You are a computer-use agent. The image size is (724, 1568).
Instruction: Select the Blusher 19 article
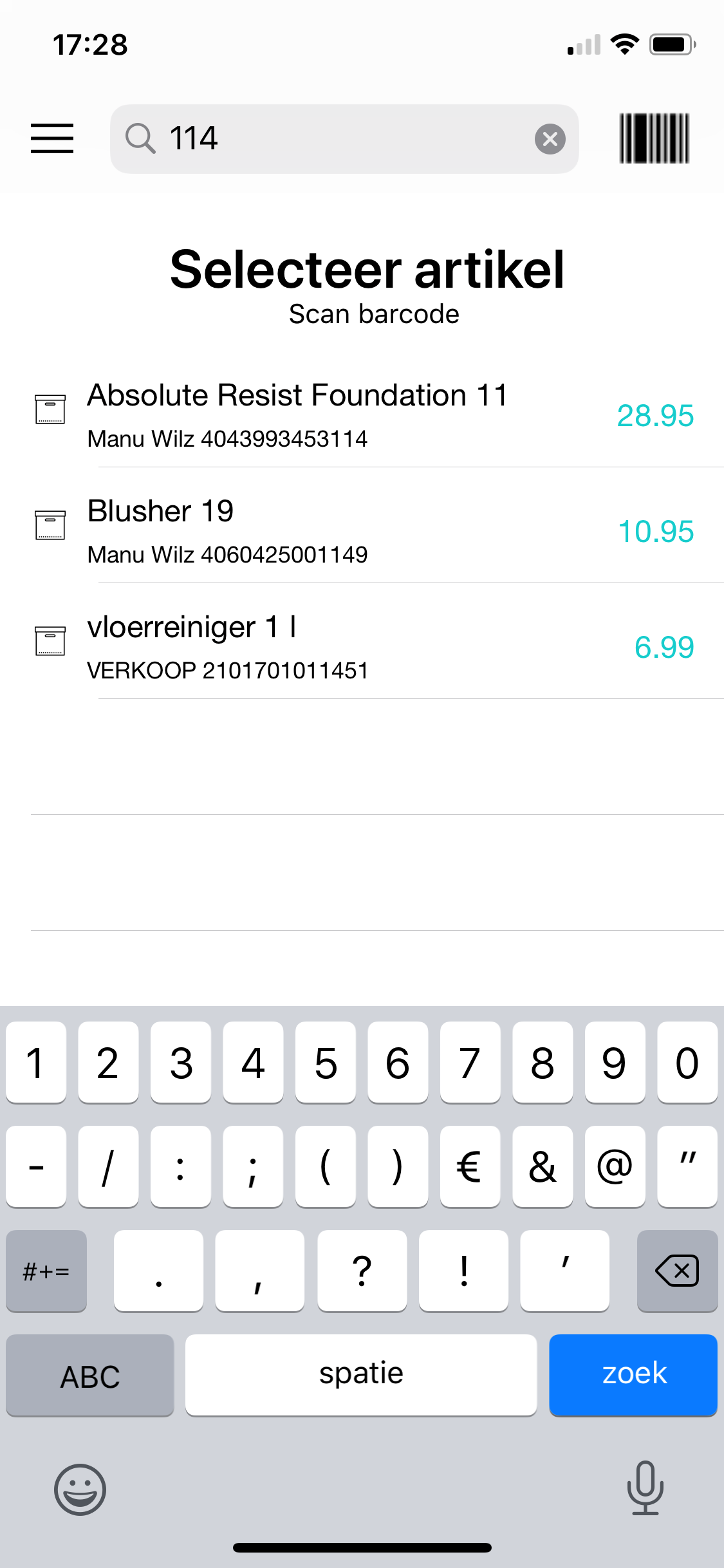point(360,531)
